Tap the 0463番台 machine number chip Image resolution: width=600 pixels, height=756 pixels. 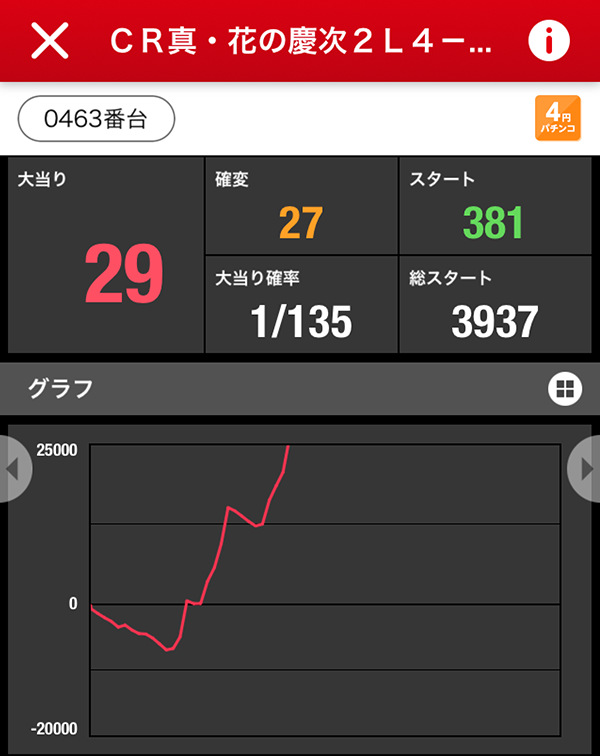click(96, 119)
